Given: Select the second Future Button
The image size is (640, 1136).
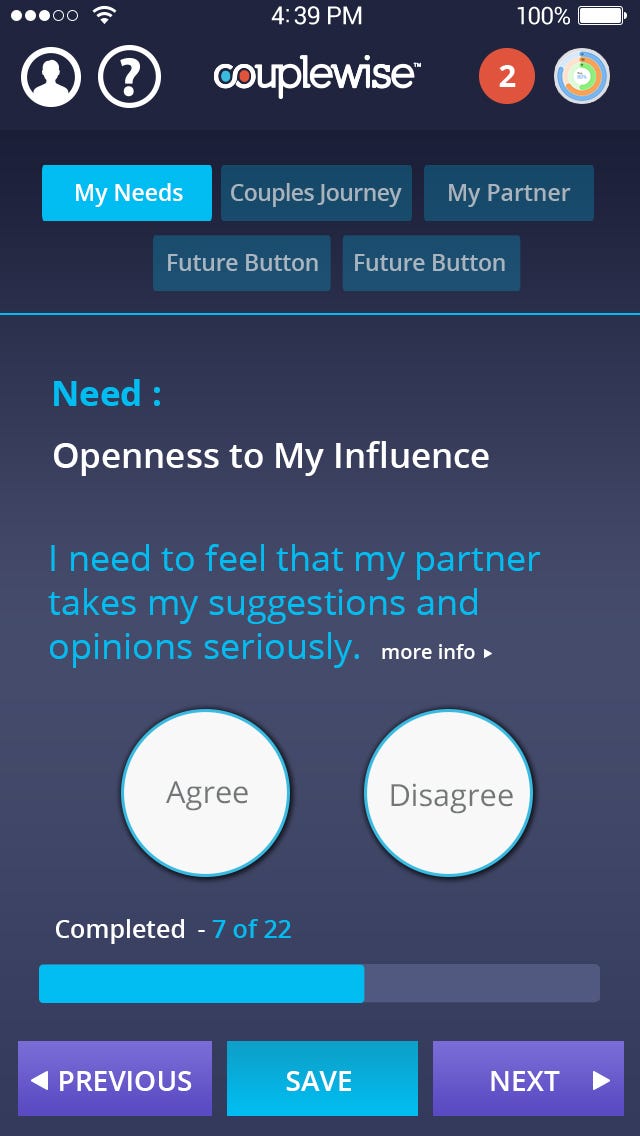Looking at the screenshot, I should [x=431, y=263].
